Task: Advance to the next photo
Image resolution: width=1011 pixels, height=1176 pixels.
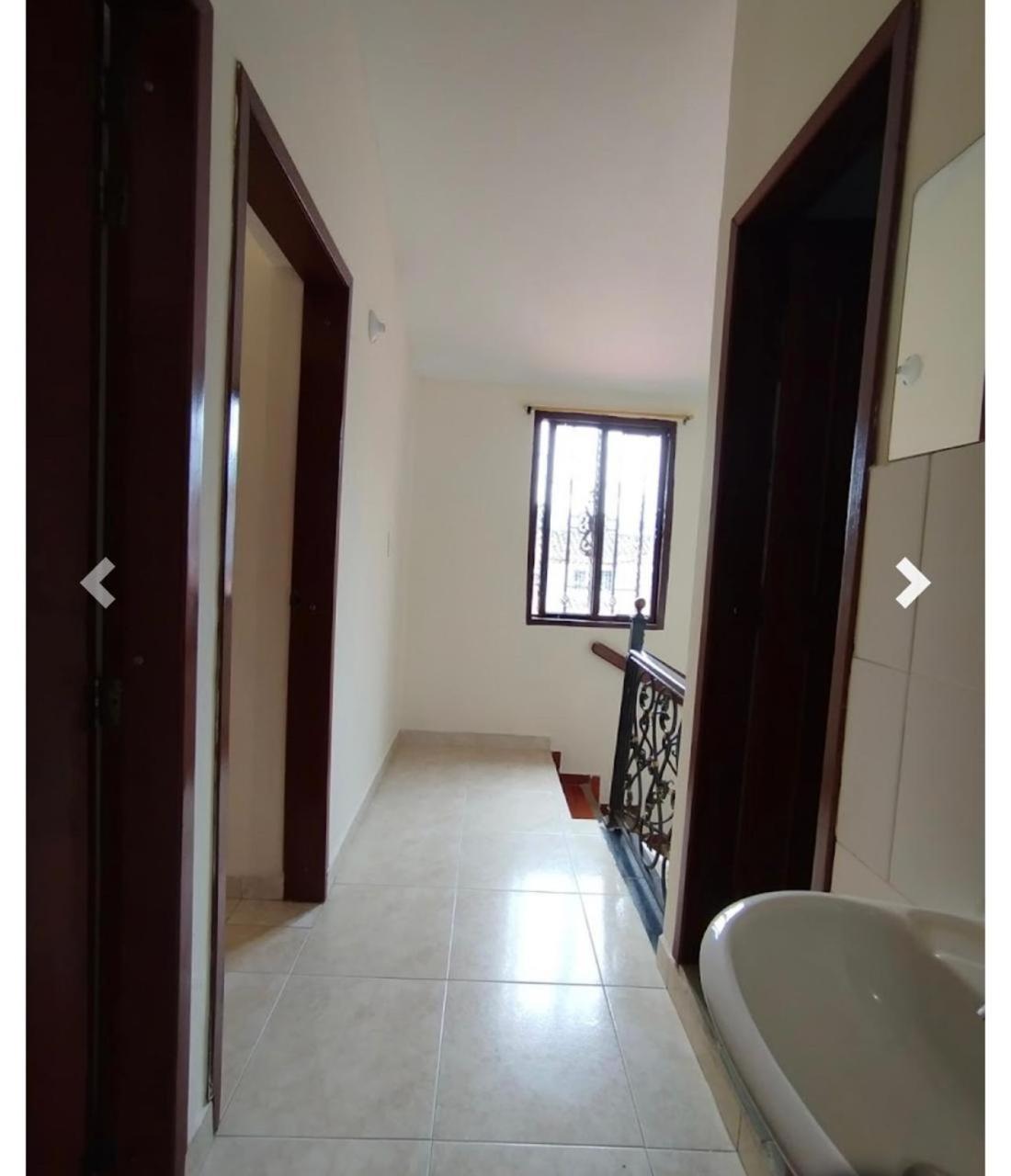Action: coord(912,582)
